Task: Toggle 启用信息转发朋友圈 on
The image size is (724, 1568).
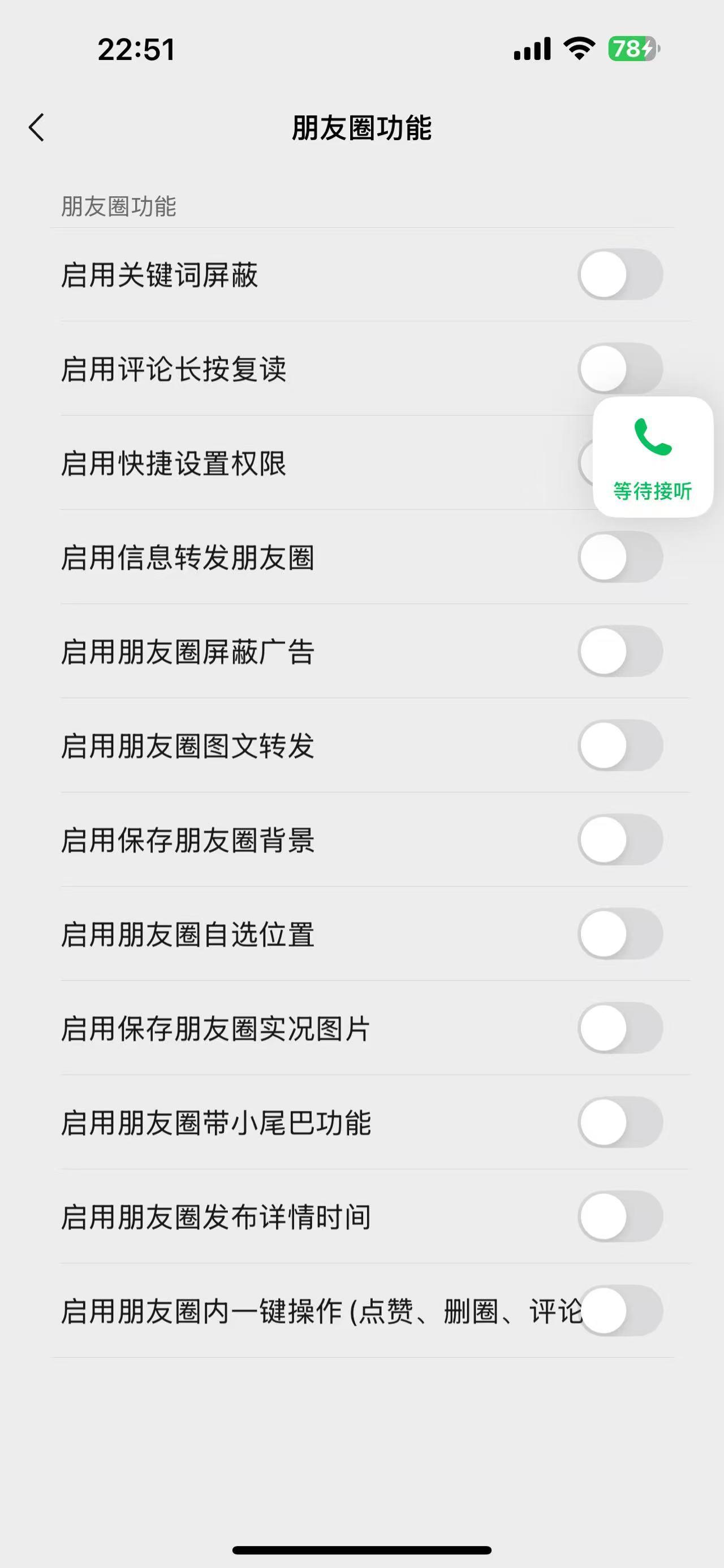Action: pos(620,557)
